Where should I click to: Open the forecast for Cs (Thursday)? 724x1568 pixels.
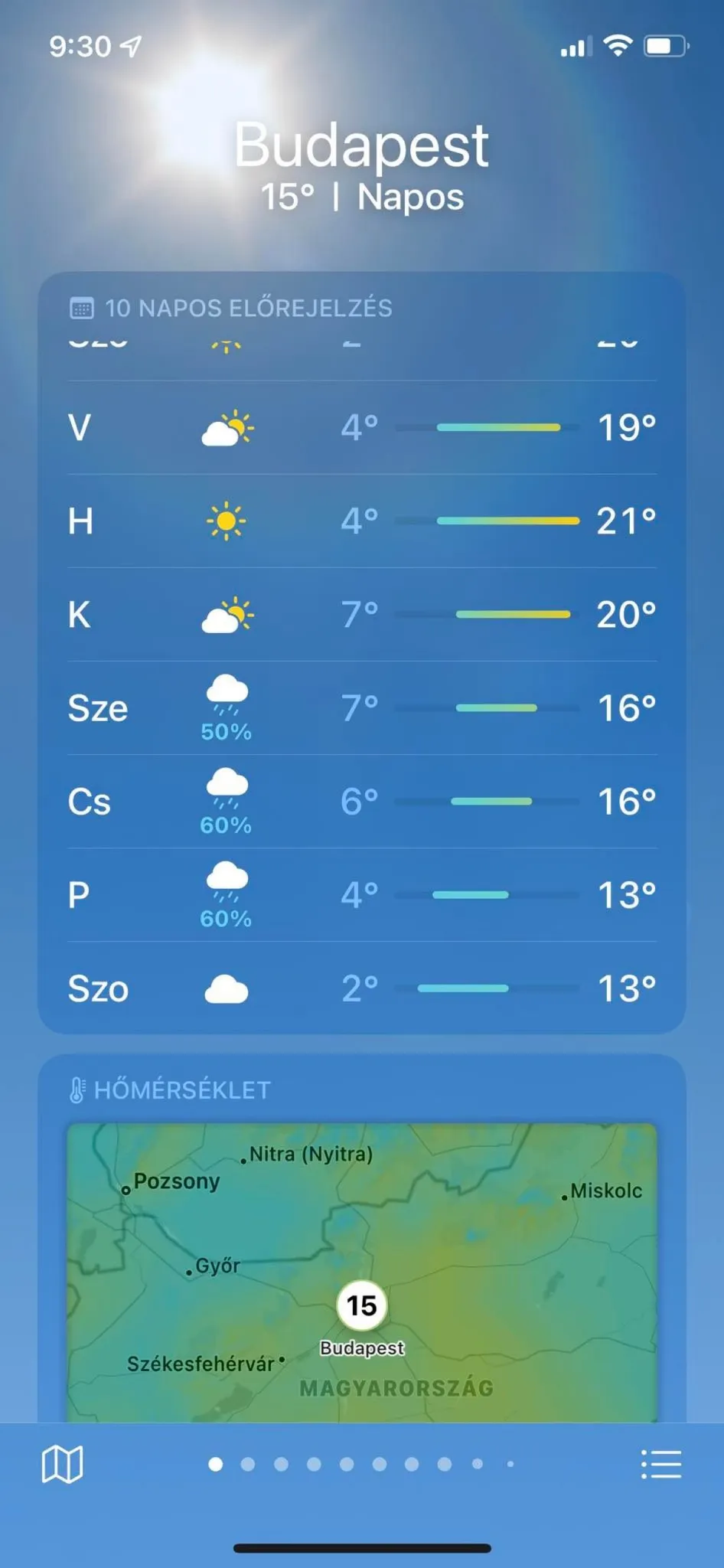(x=361, y=802)
